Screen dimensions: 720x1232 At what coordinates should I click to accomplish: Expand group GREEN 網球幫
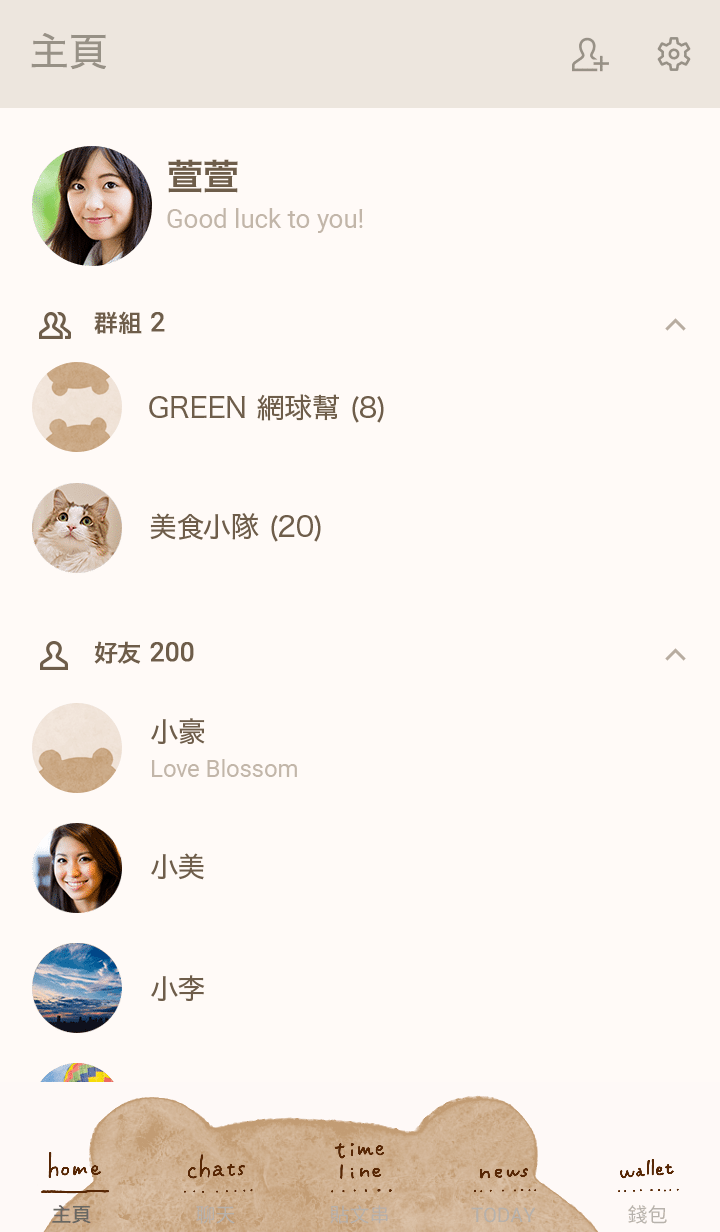(x=266, y=407)
